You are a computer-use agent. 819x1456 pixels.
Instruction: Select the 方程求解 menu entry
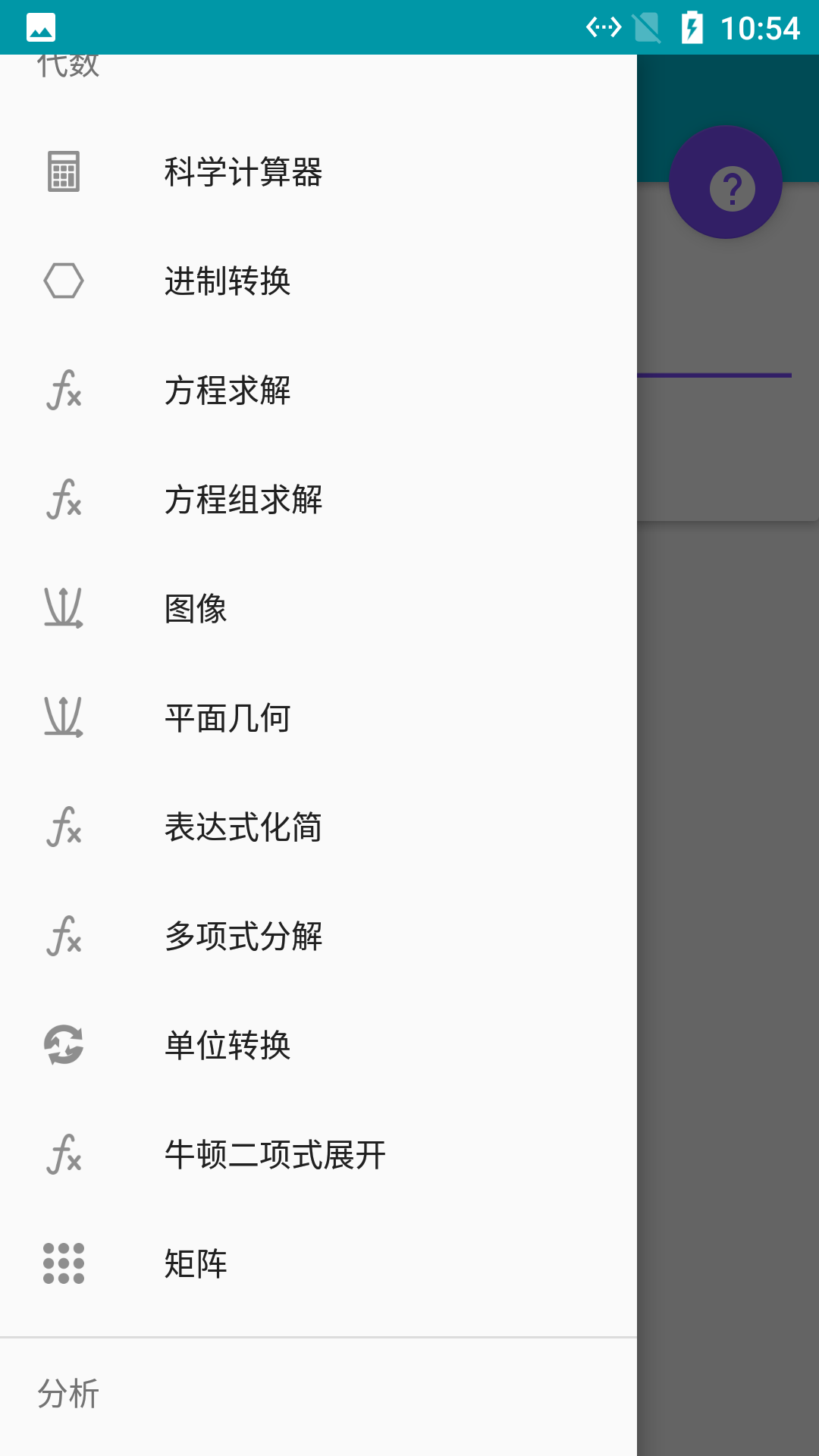point(227,391)
